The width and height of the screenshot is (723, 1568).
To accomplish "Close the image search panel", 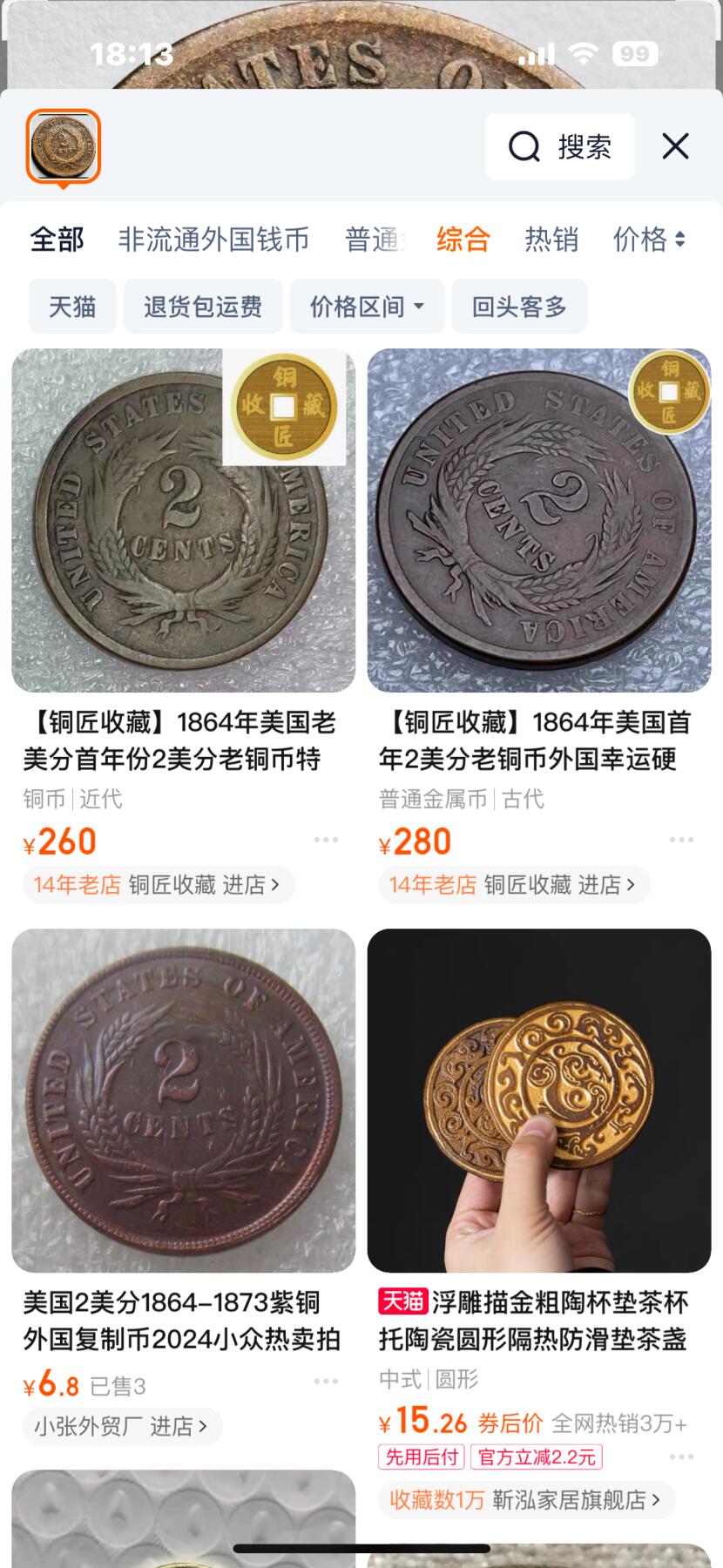I will (675, 146).
